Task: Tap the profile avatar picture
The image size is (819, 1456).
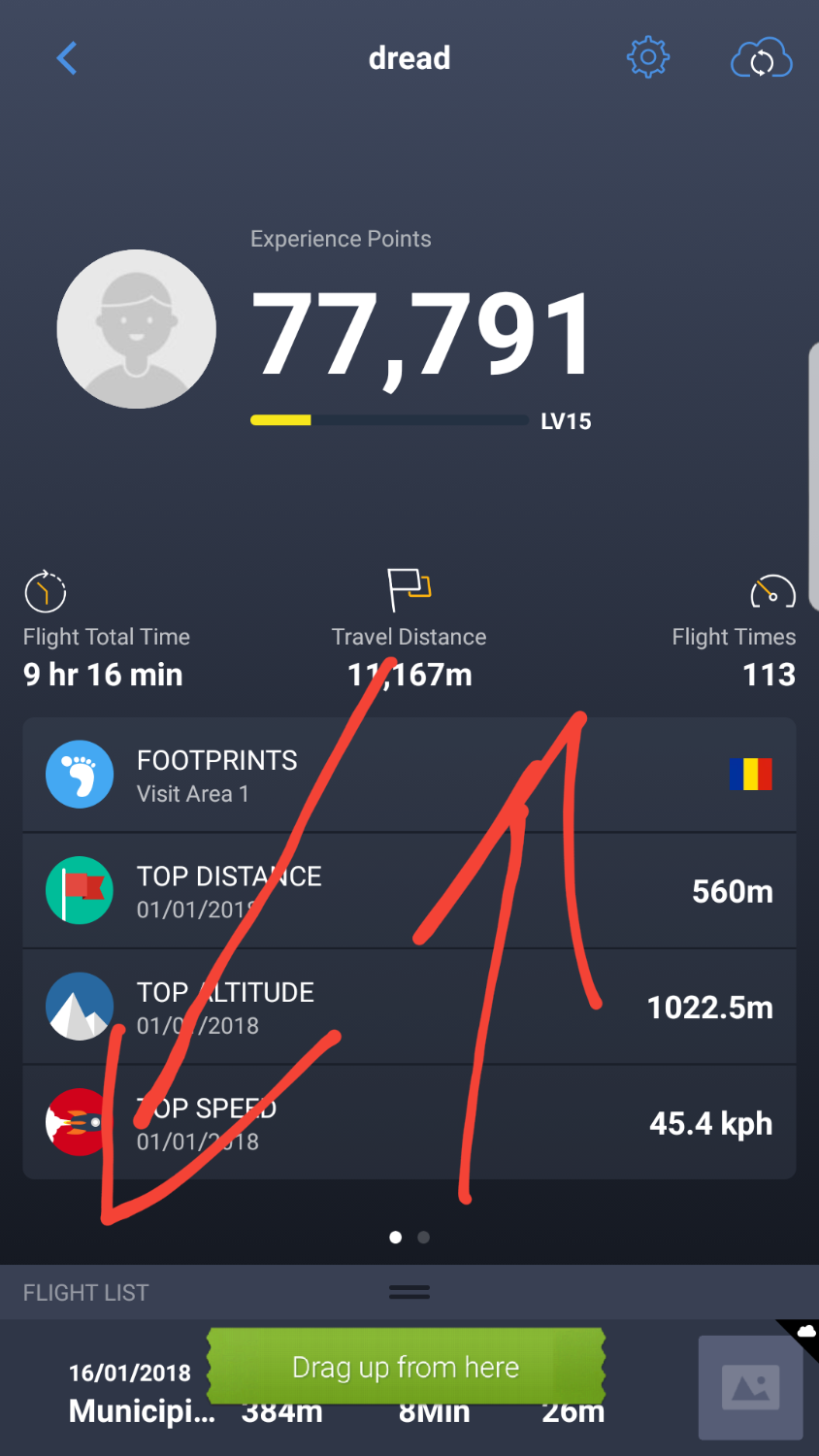Action: tap(137, 329)
